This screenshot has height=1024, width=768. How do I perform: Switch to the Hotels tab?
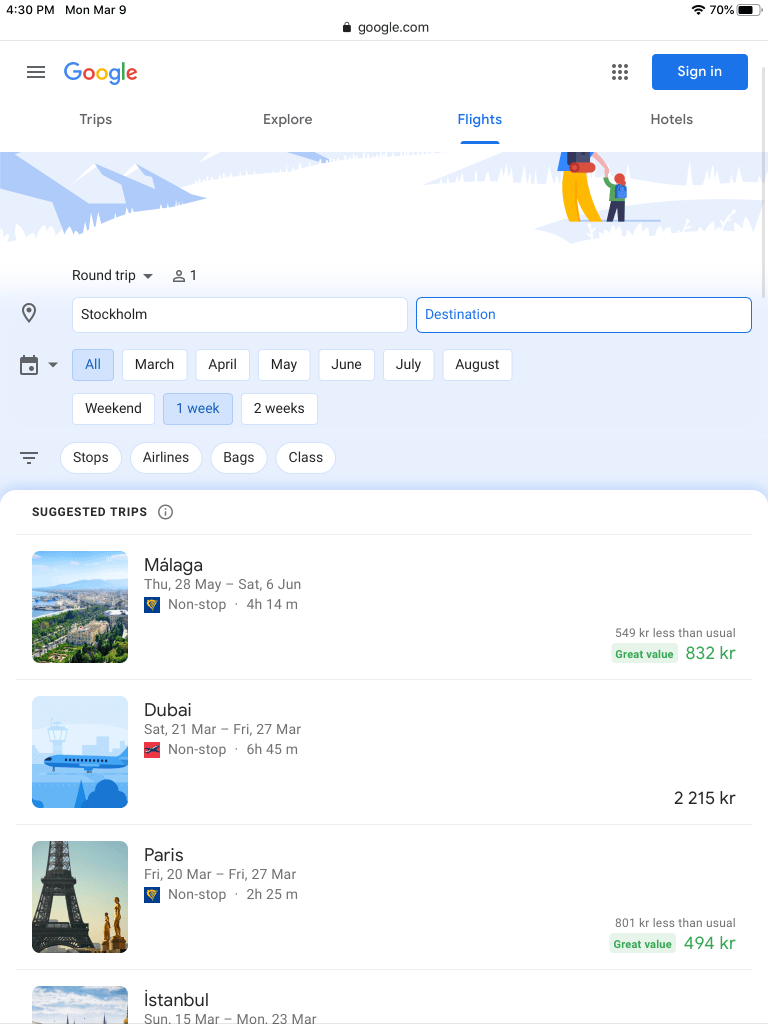pyautogui.click(x=671, y=119)
